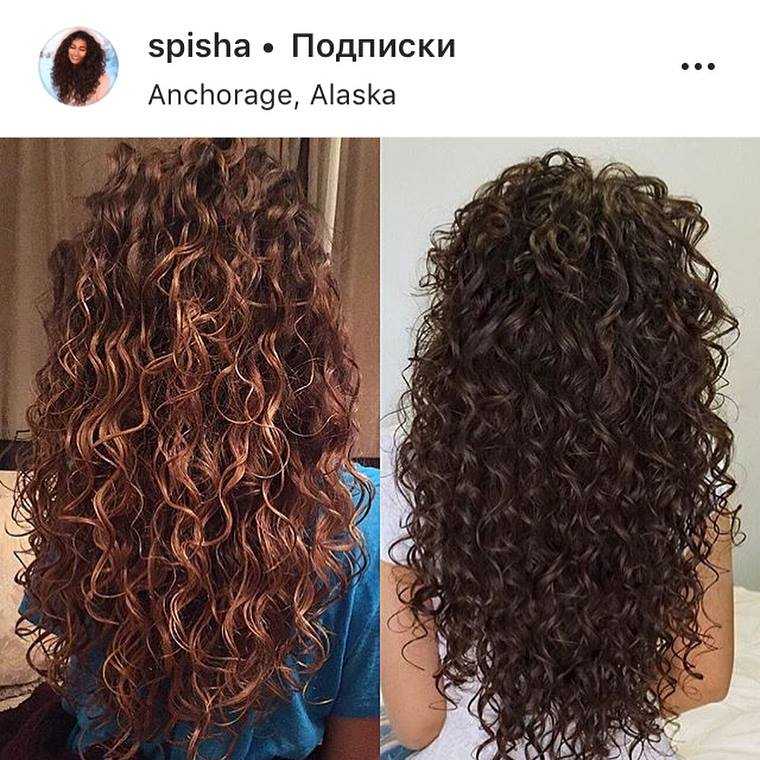
Task: Open the spisha username link
Action: [x=197, y=46]
